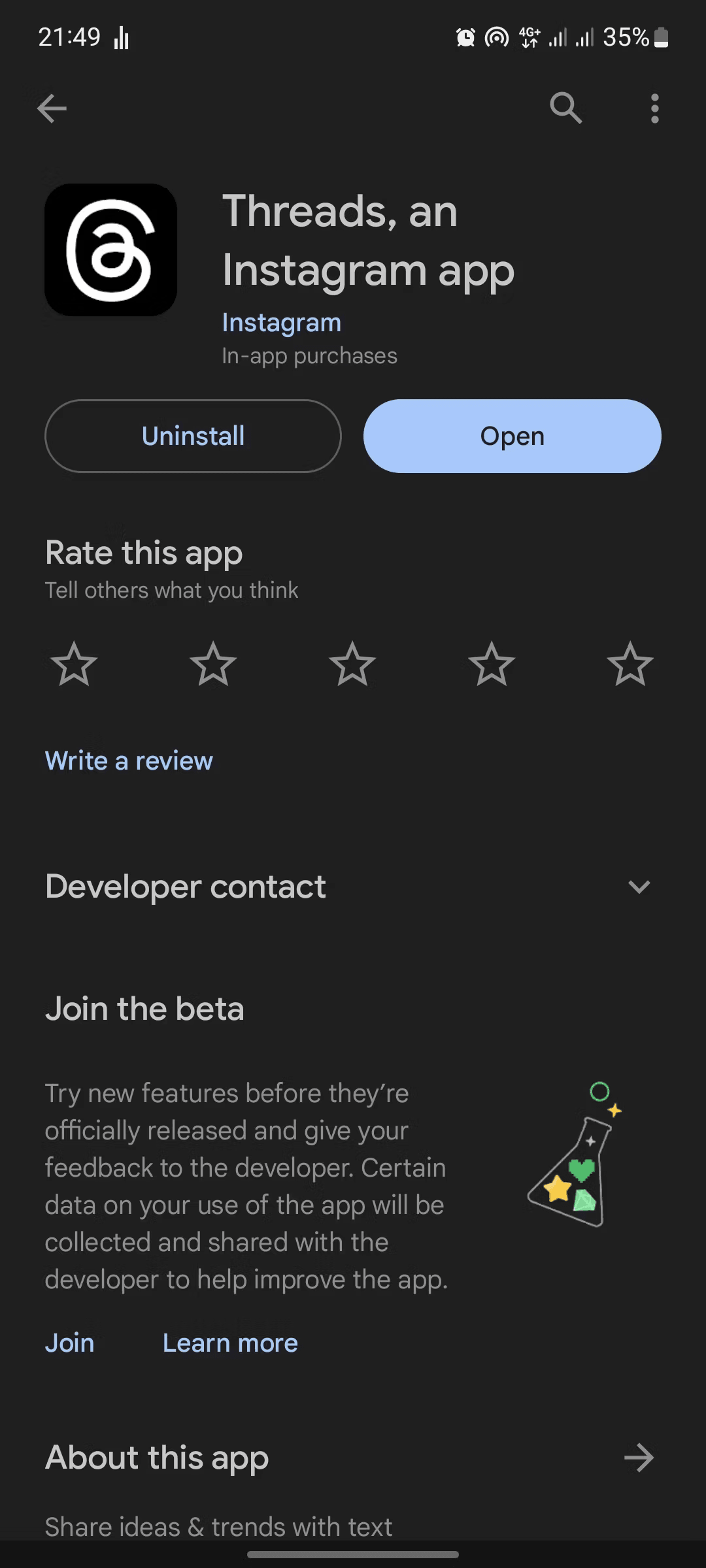Rate the app five stars
Image resolution: width=706 pixels, height=1568 pixels.
[630, 664]
